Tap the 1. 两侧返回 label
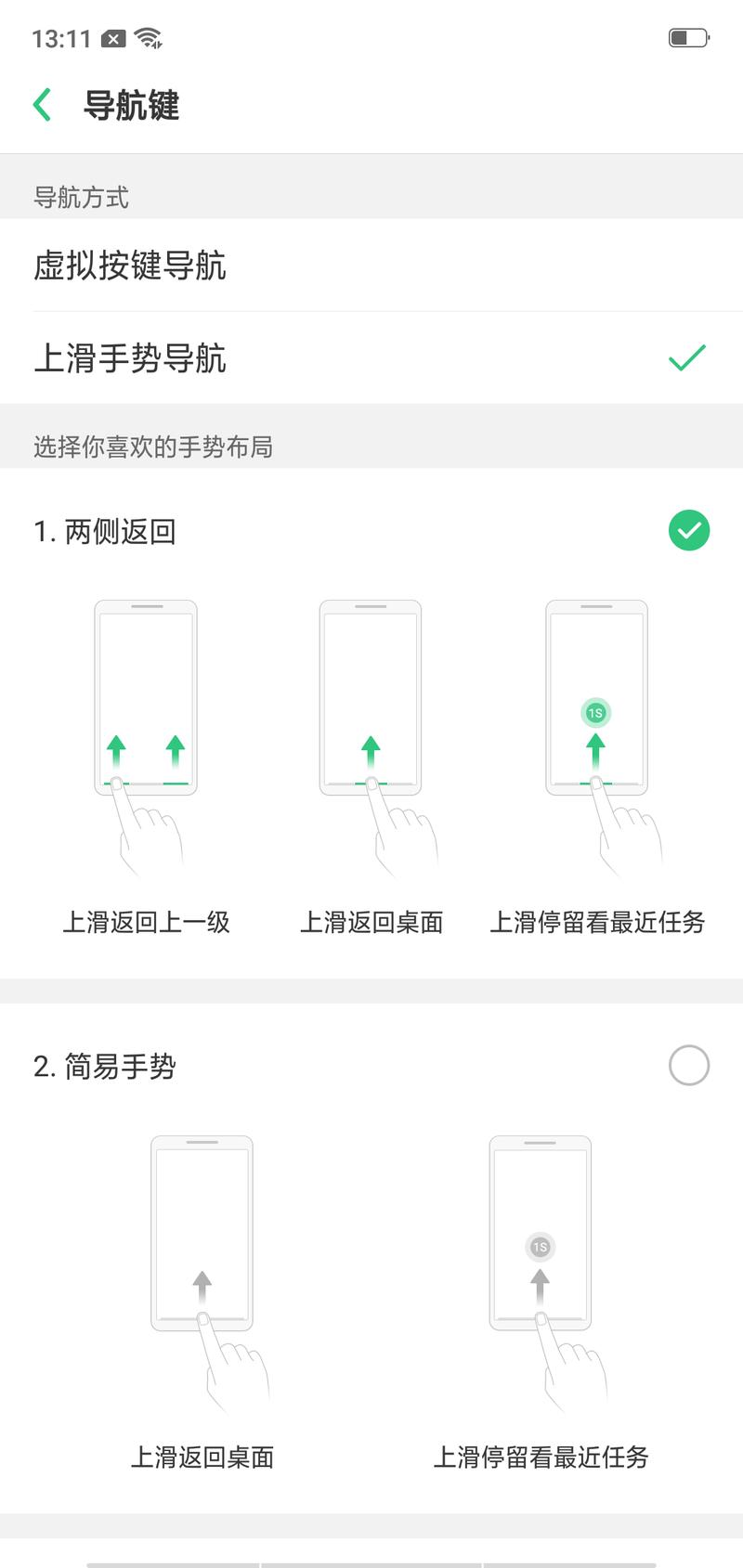This screenshot has width=743, height=1568. [107, 530]
